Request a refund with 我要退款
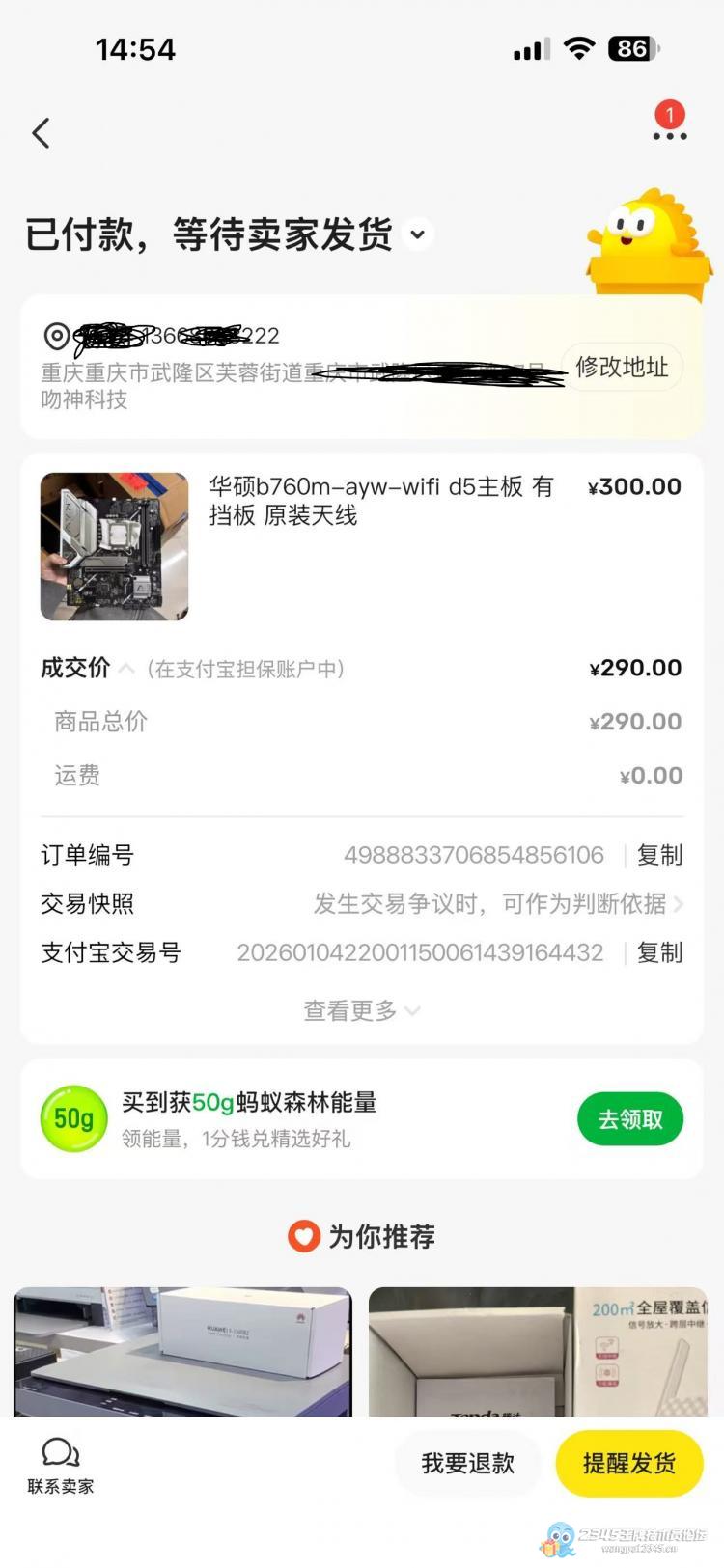 click(x=468, y=1464)
